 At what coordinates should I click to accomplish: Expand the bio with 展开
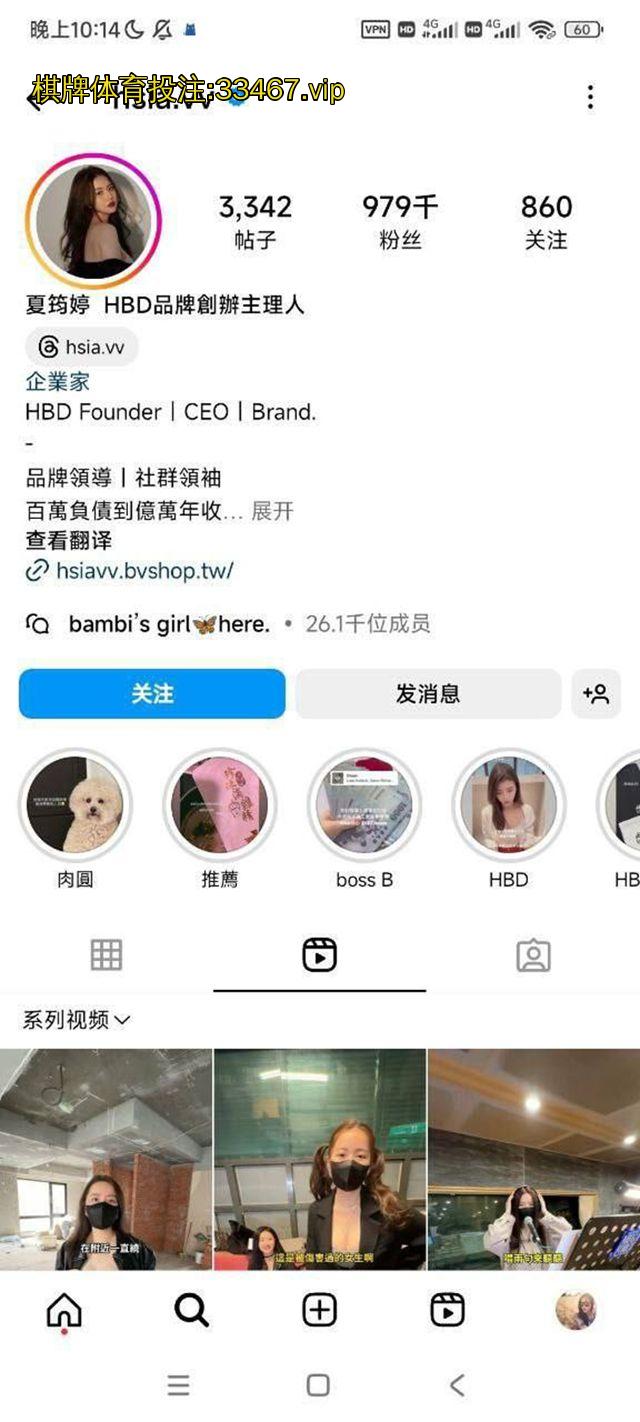click(x=272, y=511)
